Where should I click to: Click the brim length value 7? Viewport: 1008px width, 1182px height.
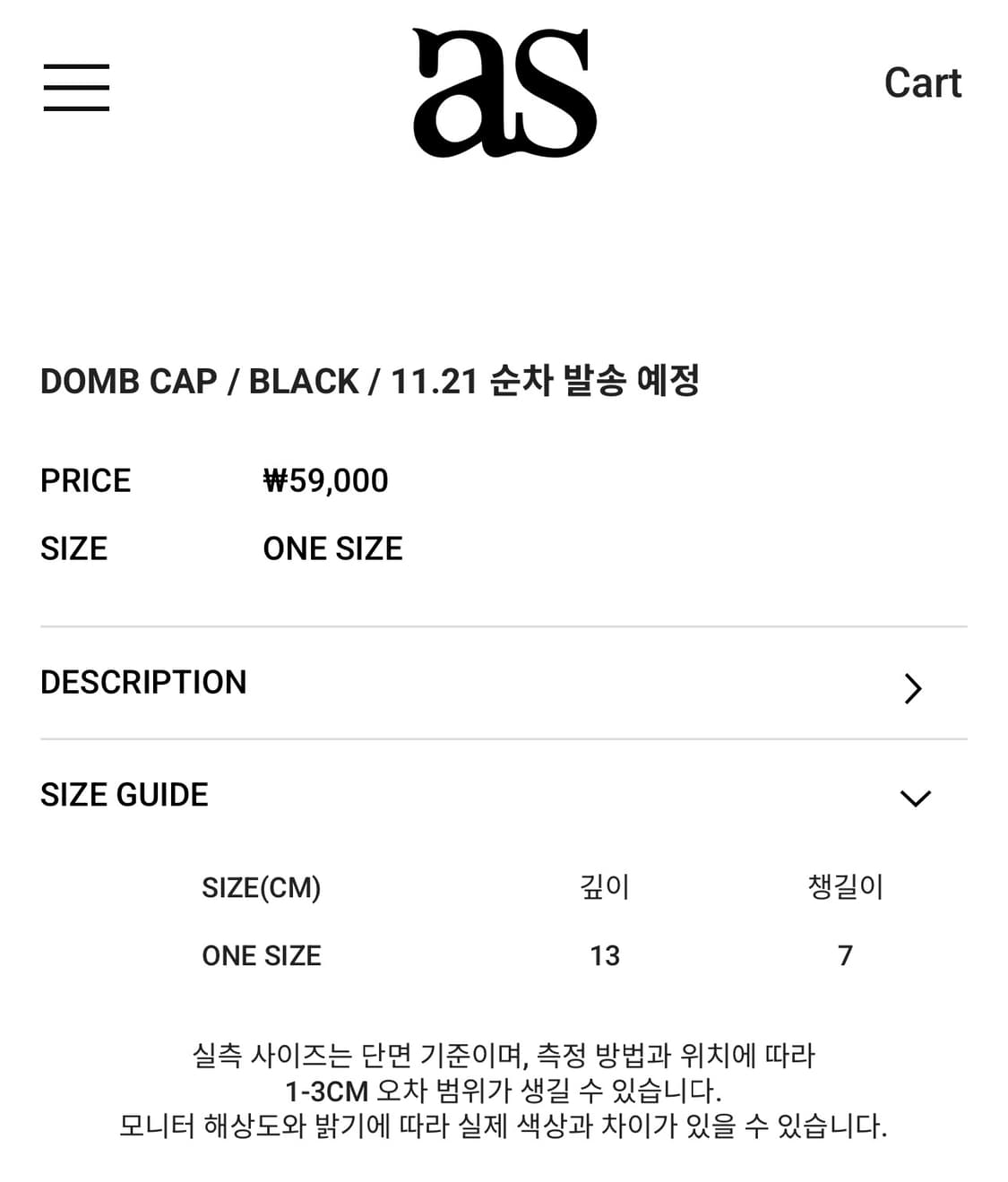tap(843, 955)
